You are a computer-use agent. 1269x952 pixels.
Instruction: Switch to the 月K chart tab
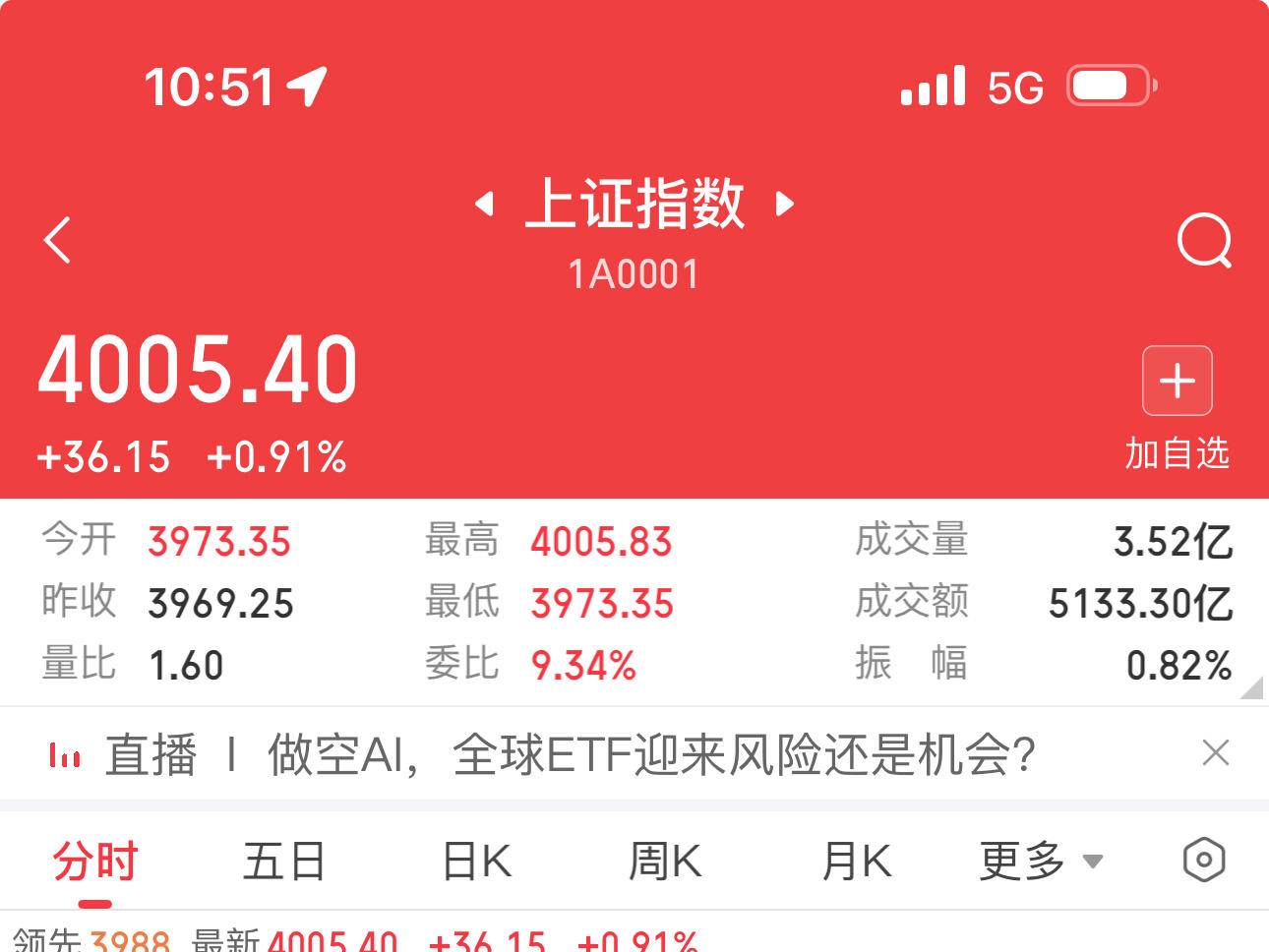point(856,863)
